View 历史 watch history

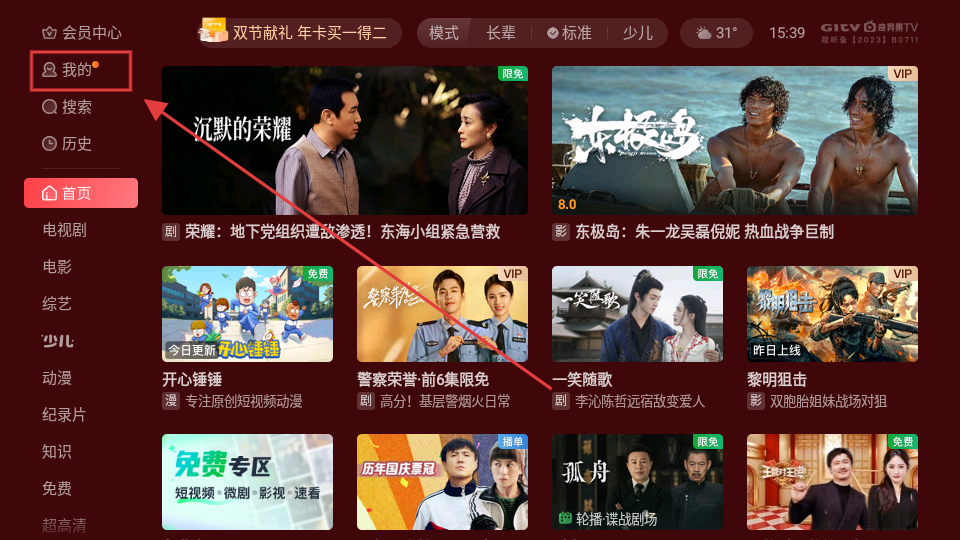coord(67,144)
